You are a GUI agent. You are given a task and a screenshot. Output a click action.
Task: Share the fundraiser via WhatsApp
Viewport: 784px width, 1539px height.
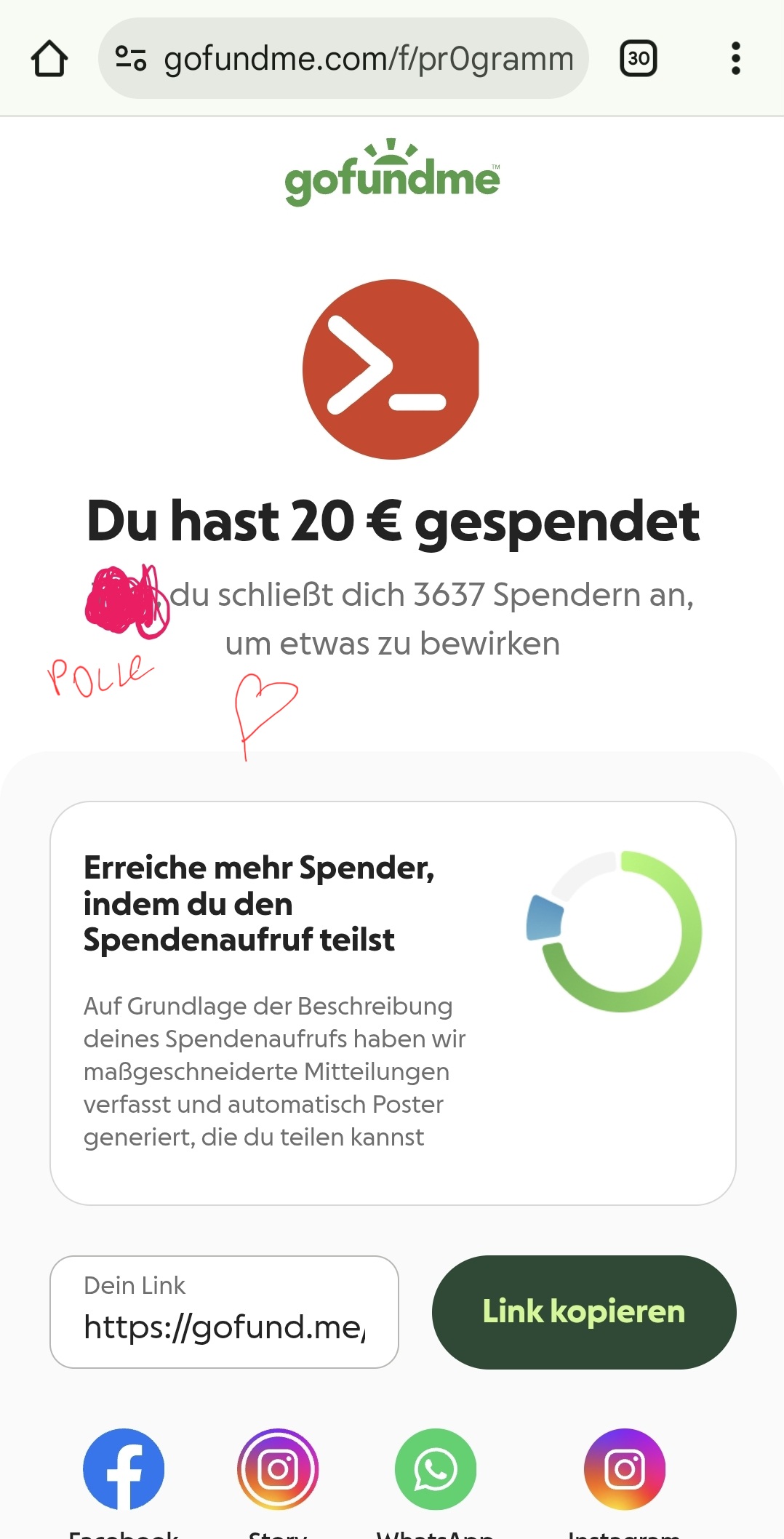pyautogui.click(x=435, y=1468)
